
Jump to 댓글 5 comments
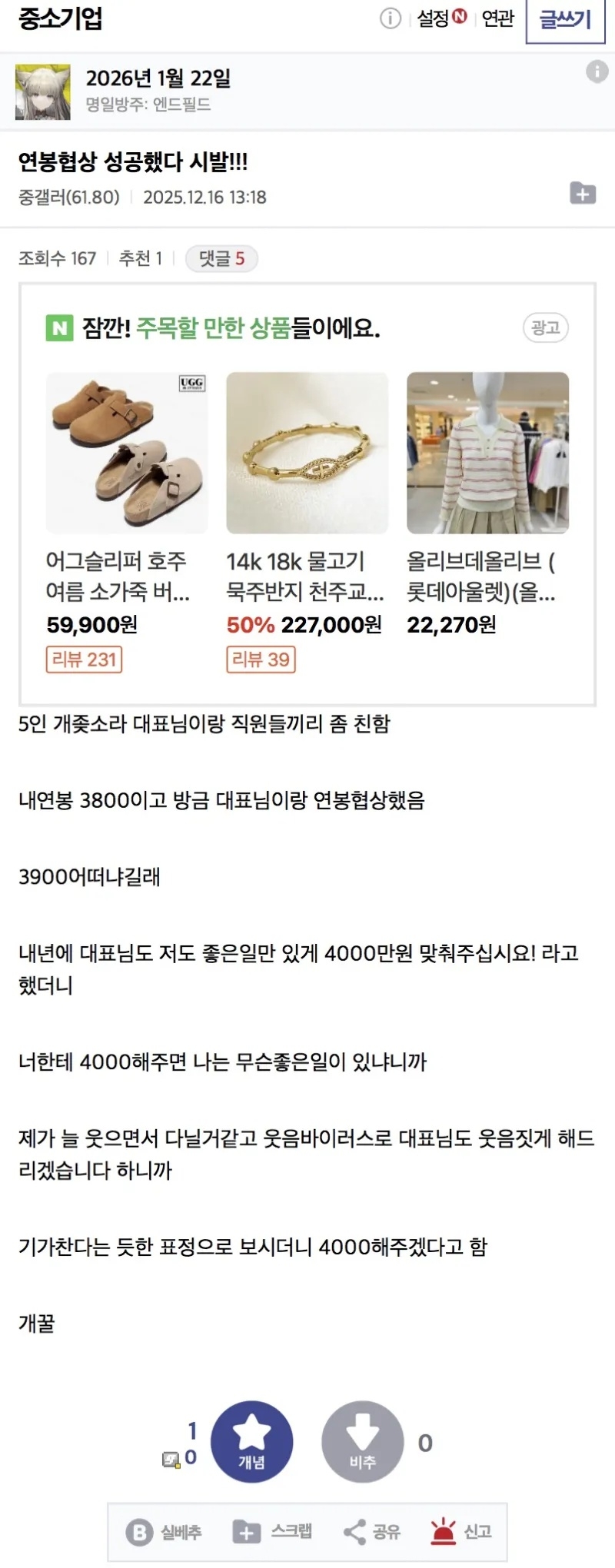[x=221, y=259]
